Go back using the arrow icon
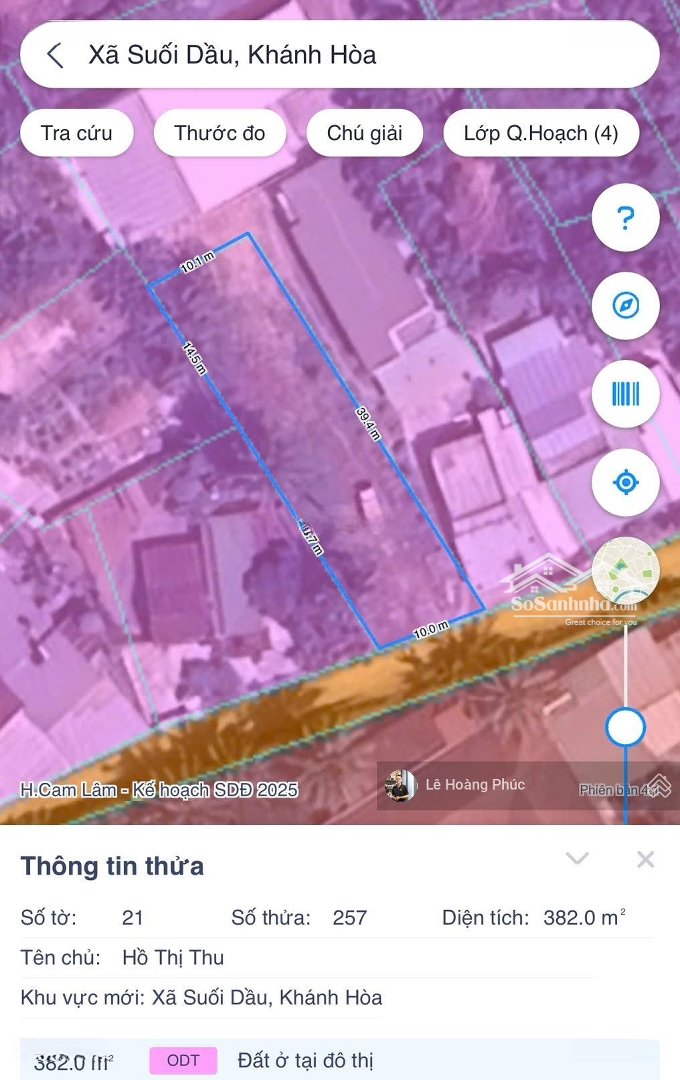Viewport: 680px width, 1080px height. click(x=55, y=55)
